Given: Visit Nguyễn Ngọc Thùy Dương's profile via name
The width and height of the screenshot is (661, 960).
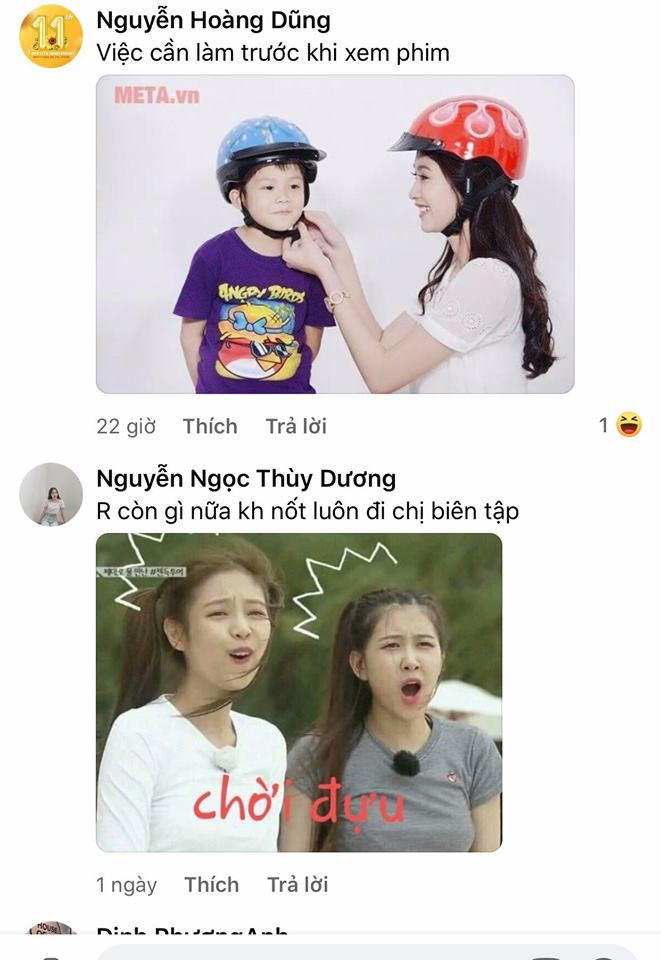Looking at the screenshot, I should (x=246, y=478).
